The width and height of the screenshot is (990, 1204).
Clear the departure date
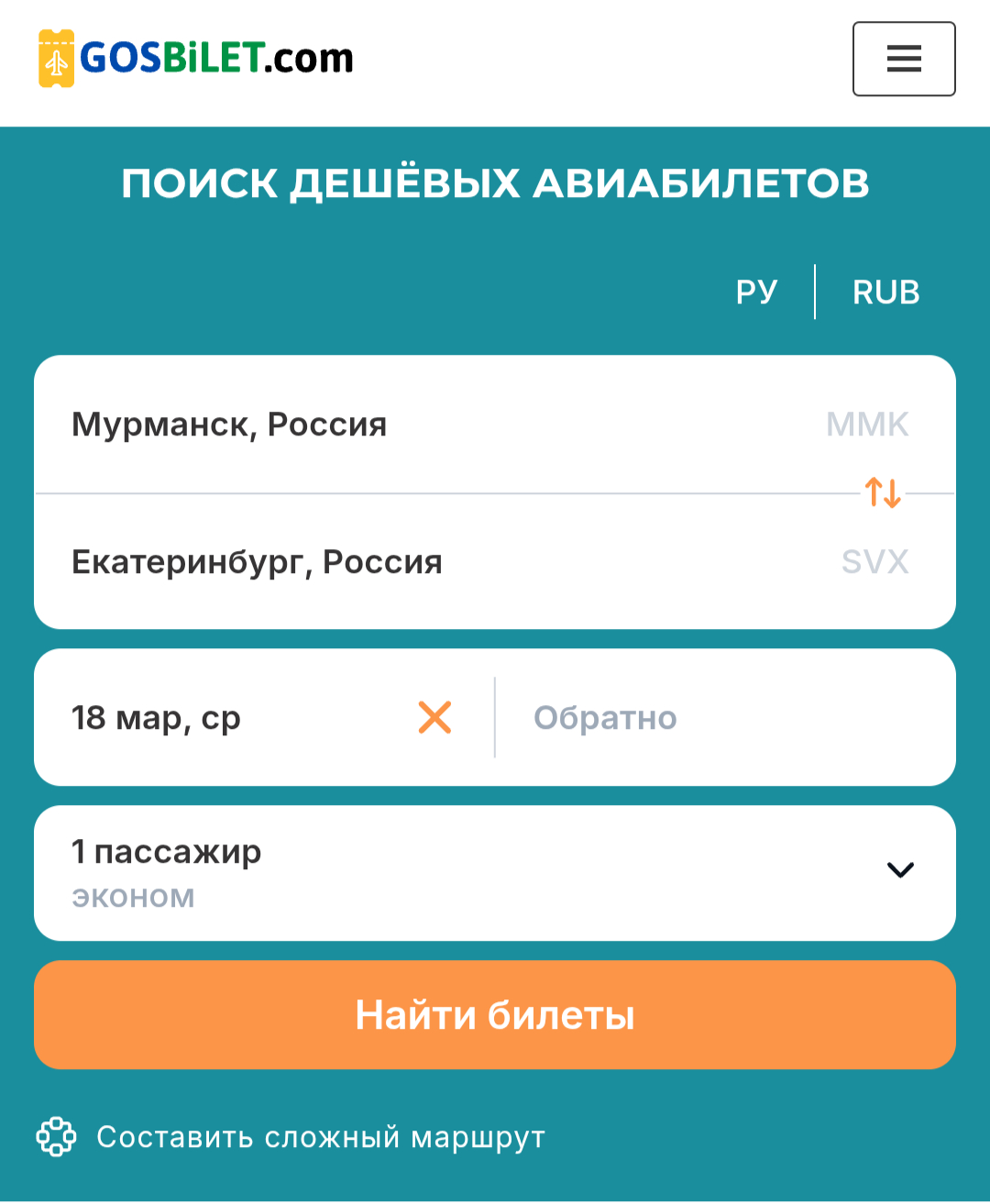pyautogui.click(x=434, y=717)
